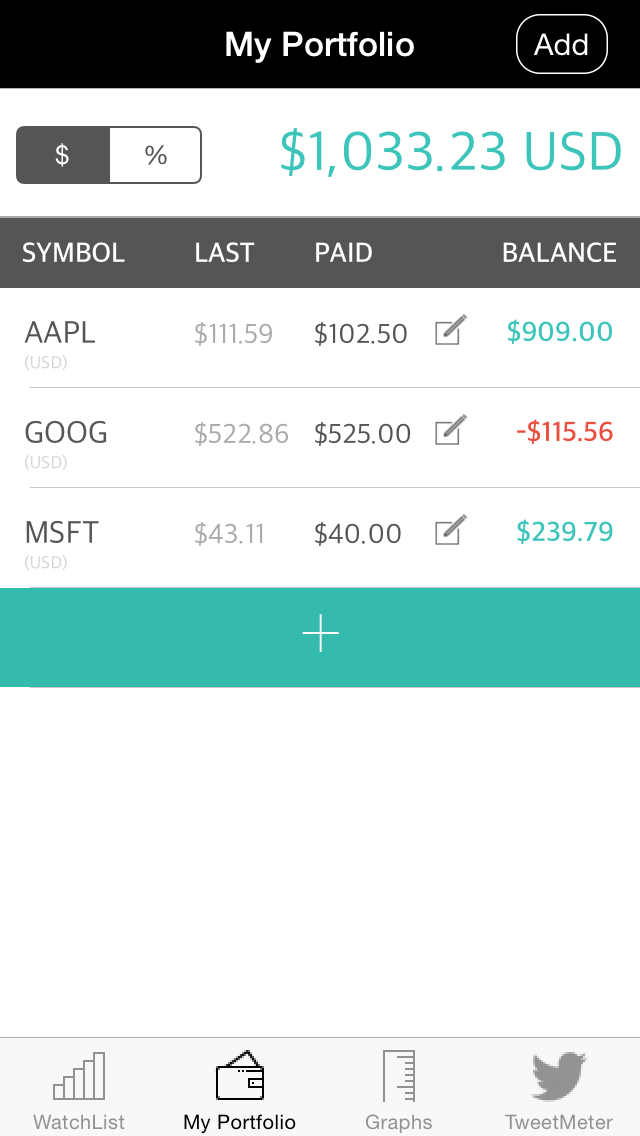This screenshot has height=1136, width=640.
Task: Go to the Graphs tab
Action: (x=399, y=1090)
